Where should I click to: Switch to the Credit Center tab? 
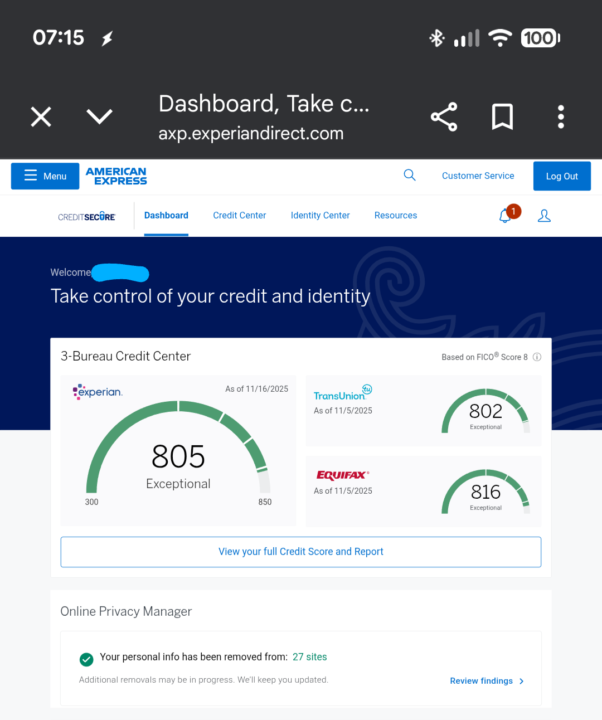(x=239, y=215)
